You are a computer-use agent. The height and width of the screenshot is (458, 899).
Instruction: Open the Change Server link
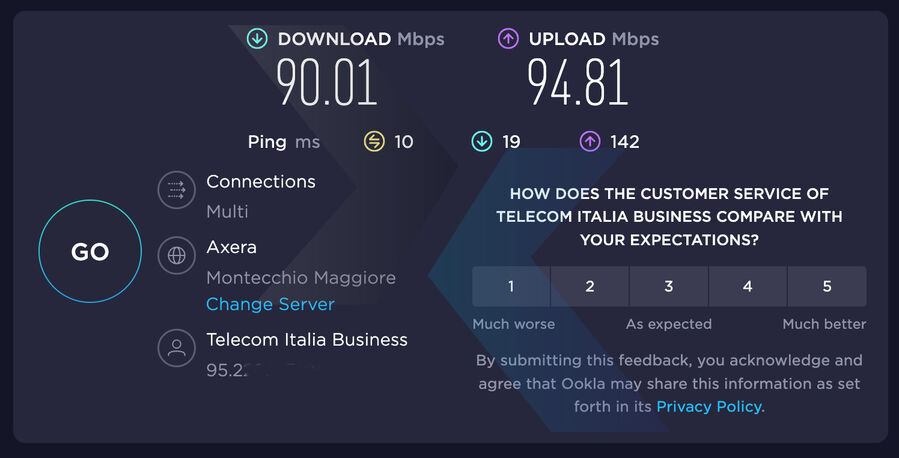[x=270, y=304]
